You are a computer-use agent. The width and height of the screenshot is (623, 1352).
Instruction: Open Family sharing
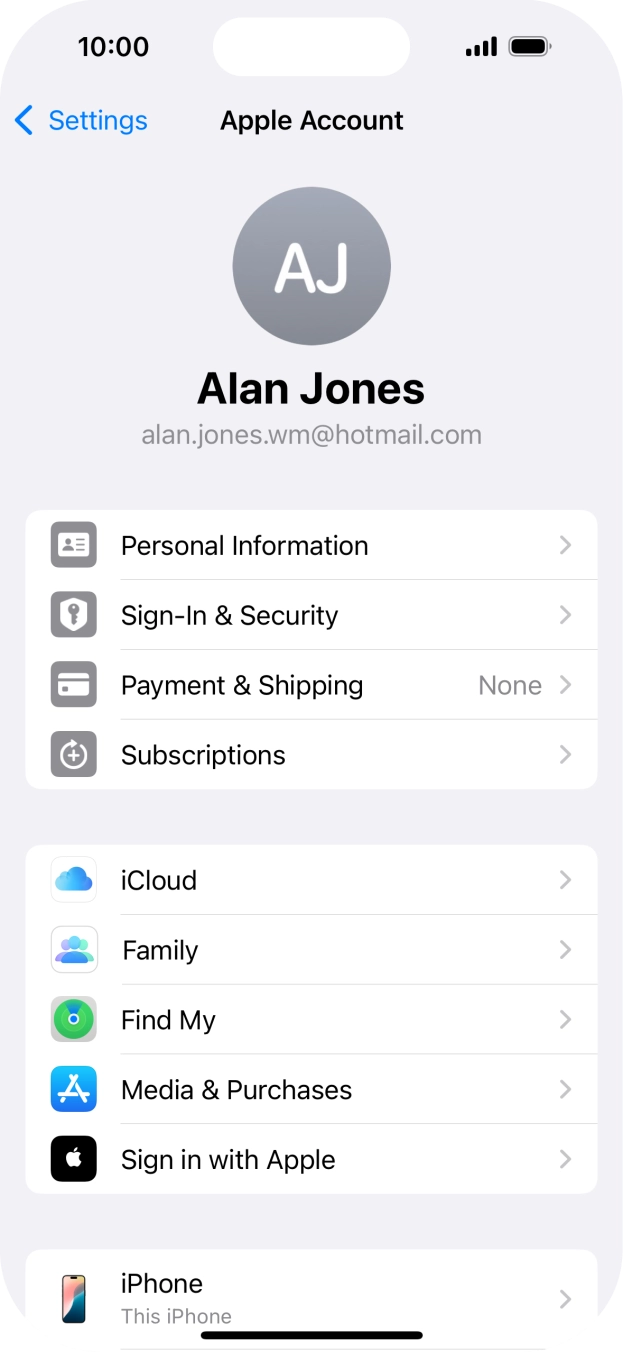pos(311,950)
